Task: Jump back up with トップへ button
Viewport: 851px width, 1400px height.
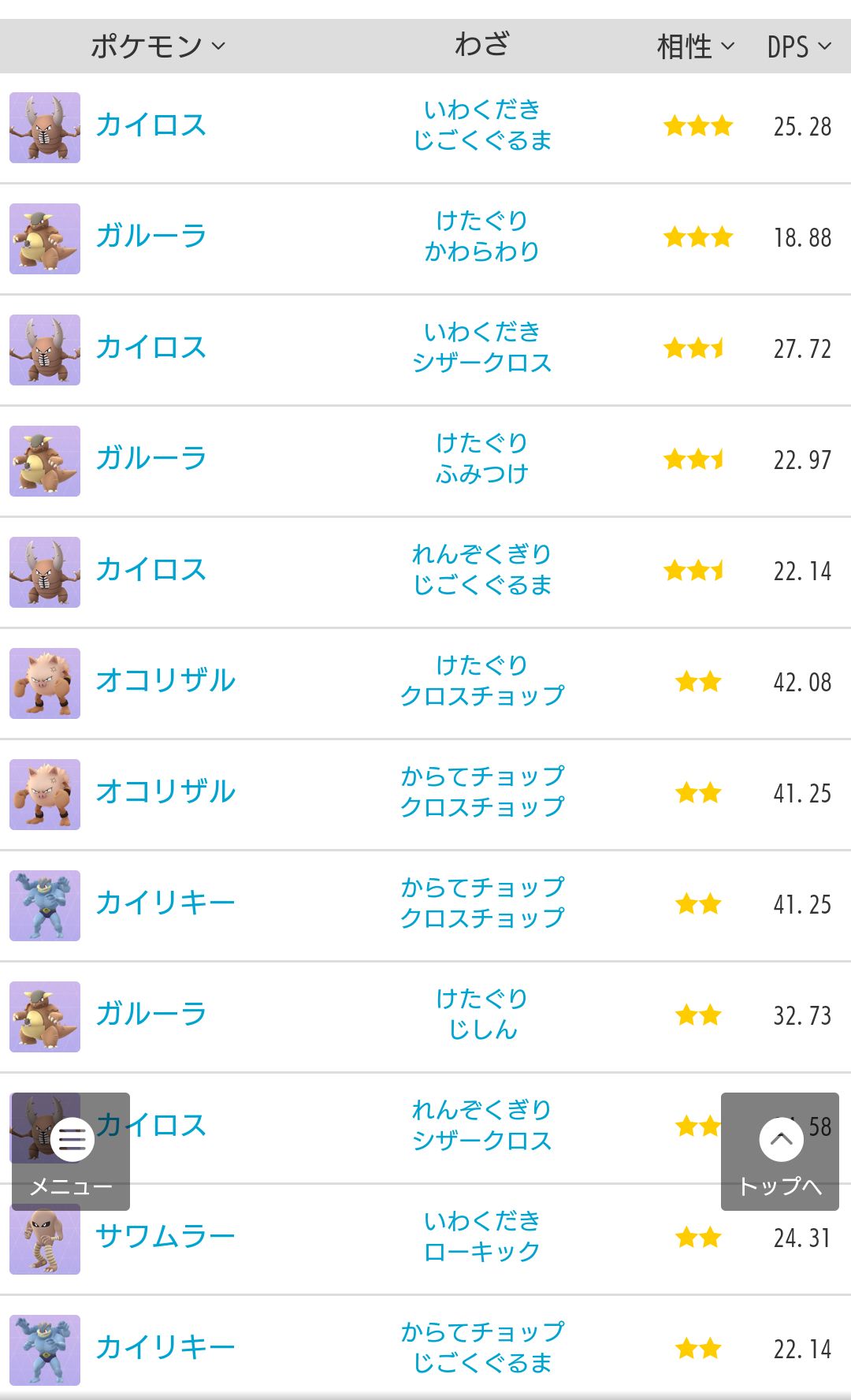Action: 780,1151
